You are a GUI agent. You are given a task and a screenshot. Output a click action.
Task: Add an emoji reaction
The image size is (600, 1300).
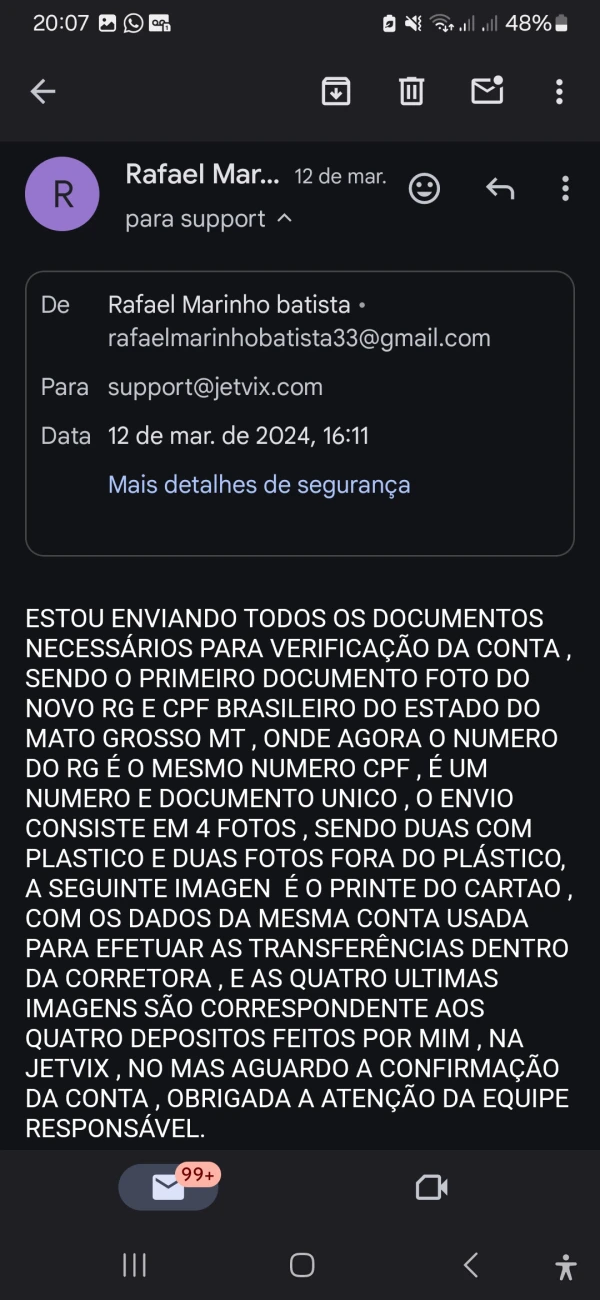pos(425,188)
